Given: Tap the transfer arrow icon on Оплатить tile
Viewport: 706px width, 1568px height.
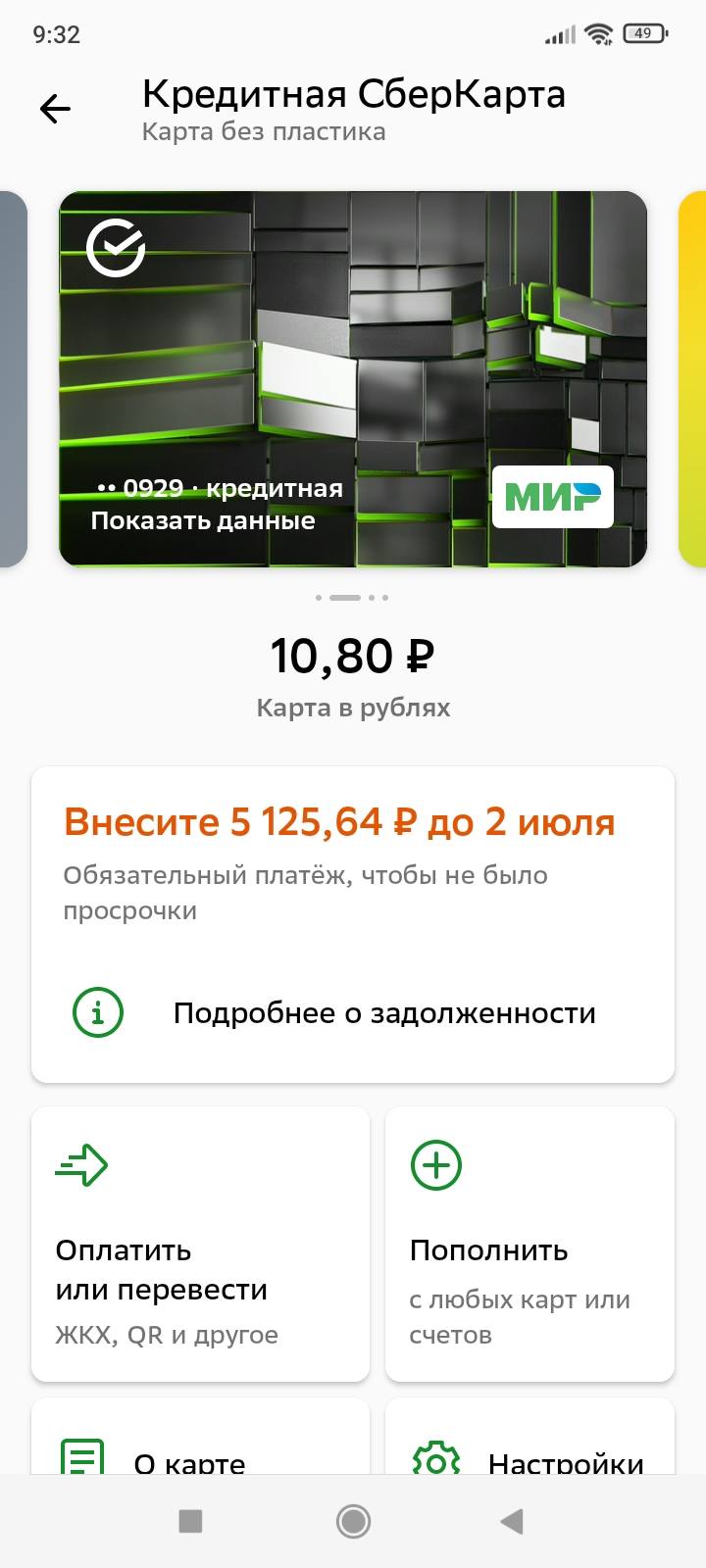Looking at the screenshot, I should click(x=82, y=1164).
